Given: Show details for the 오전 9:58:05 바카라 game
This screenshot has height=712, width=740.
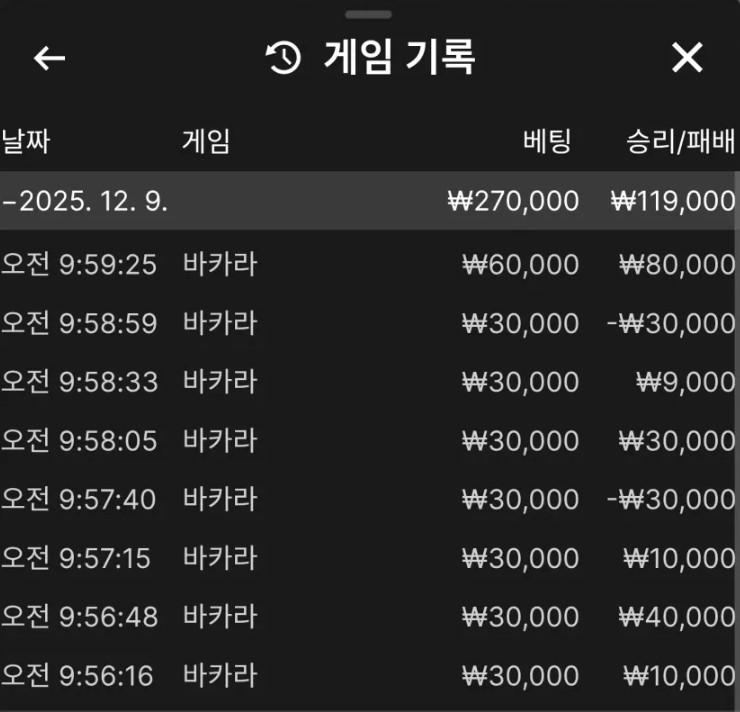Looking at the screenshot, I should 368,441.
